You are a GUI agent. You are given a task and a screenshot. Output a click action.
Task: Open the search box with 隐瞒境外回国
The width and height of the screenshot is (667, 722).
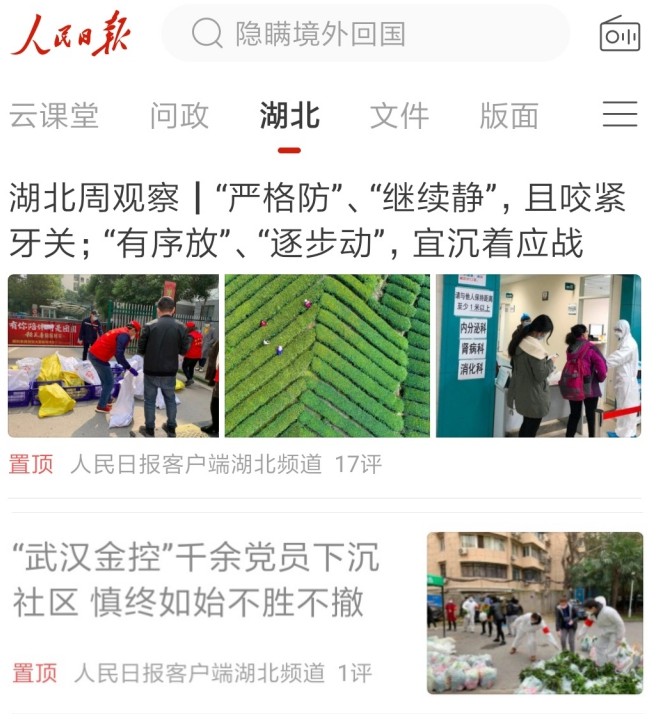365,34
